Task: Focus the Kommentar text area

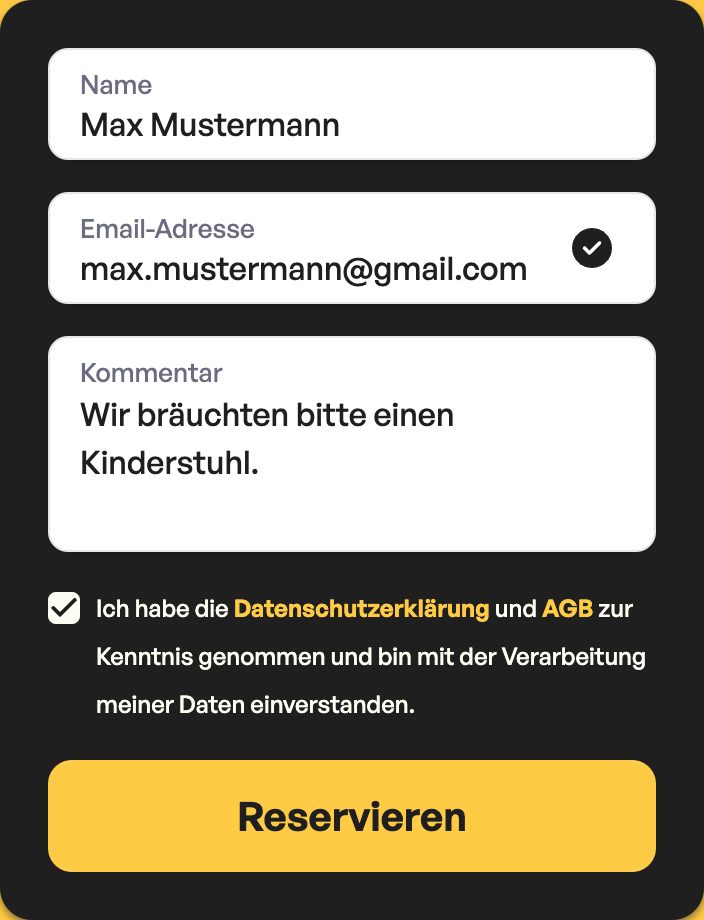Action: click(351, 445)
